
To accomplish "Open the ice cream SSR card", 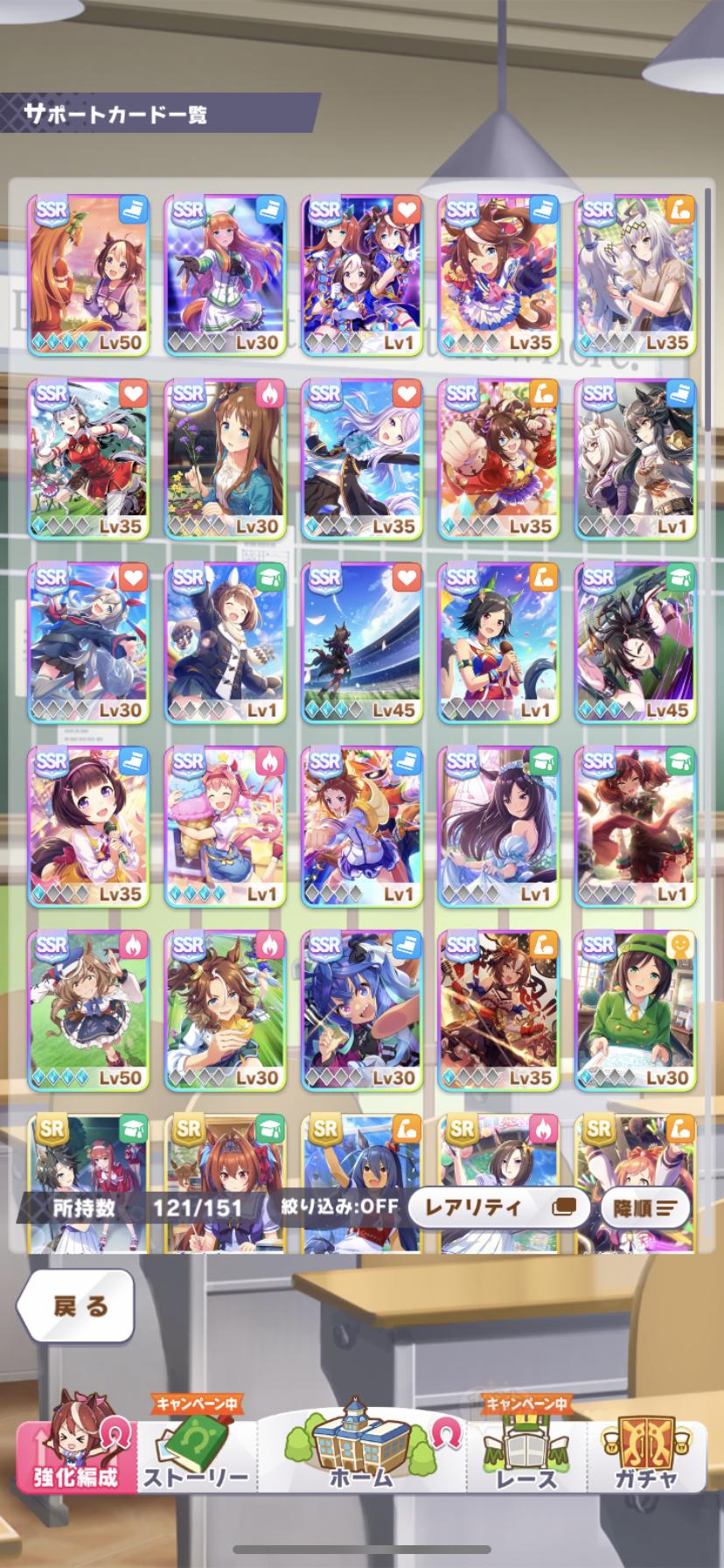I will point(226,826).
